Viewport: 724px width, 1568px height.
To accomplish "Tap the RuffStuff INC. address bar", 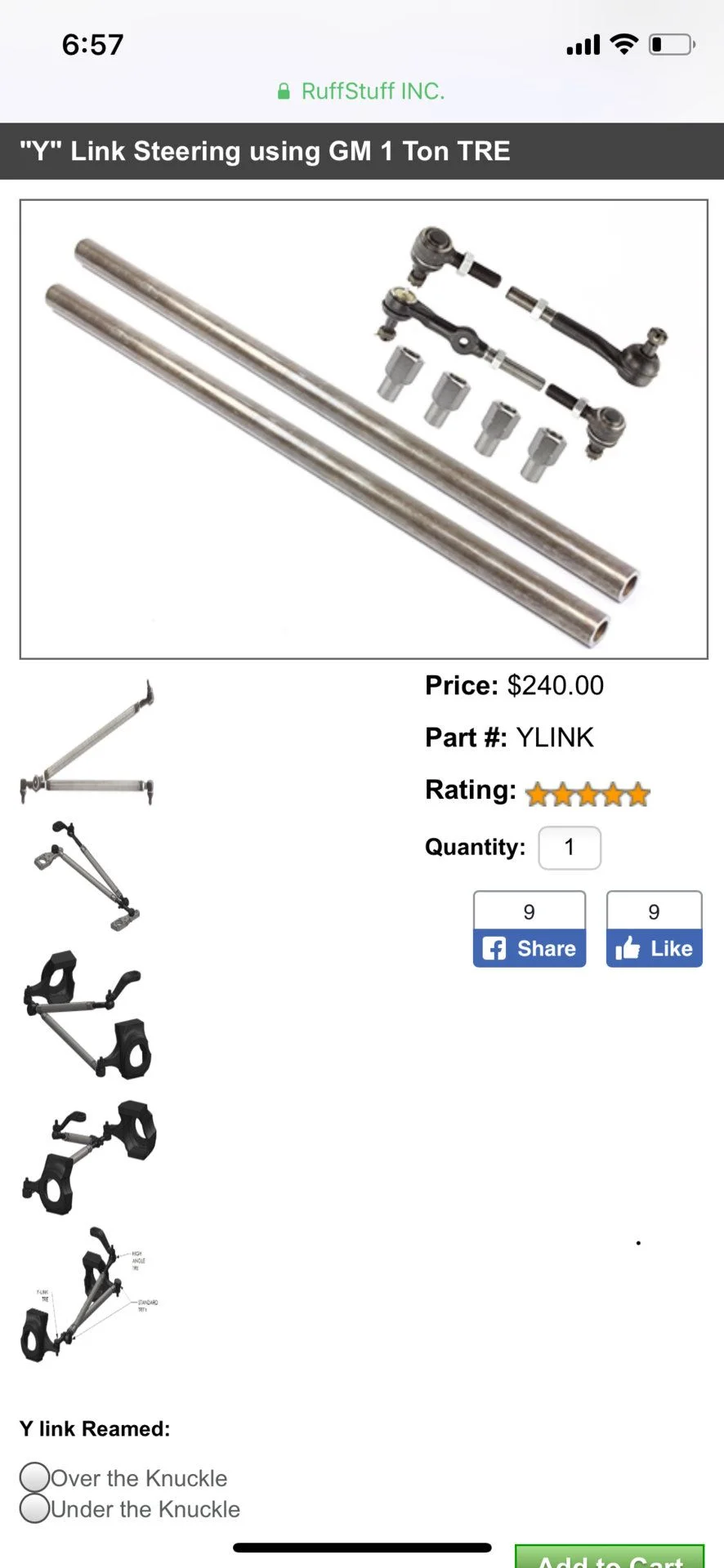I will pyautogui.click(x=362, y=91).
